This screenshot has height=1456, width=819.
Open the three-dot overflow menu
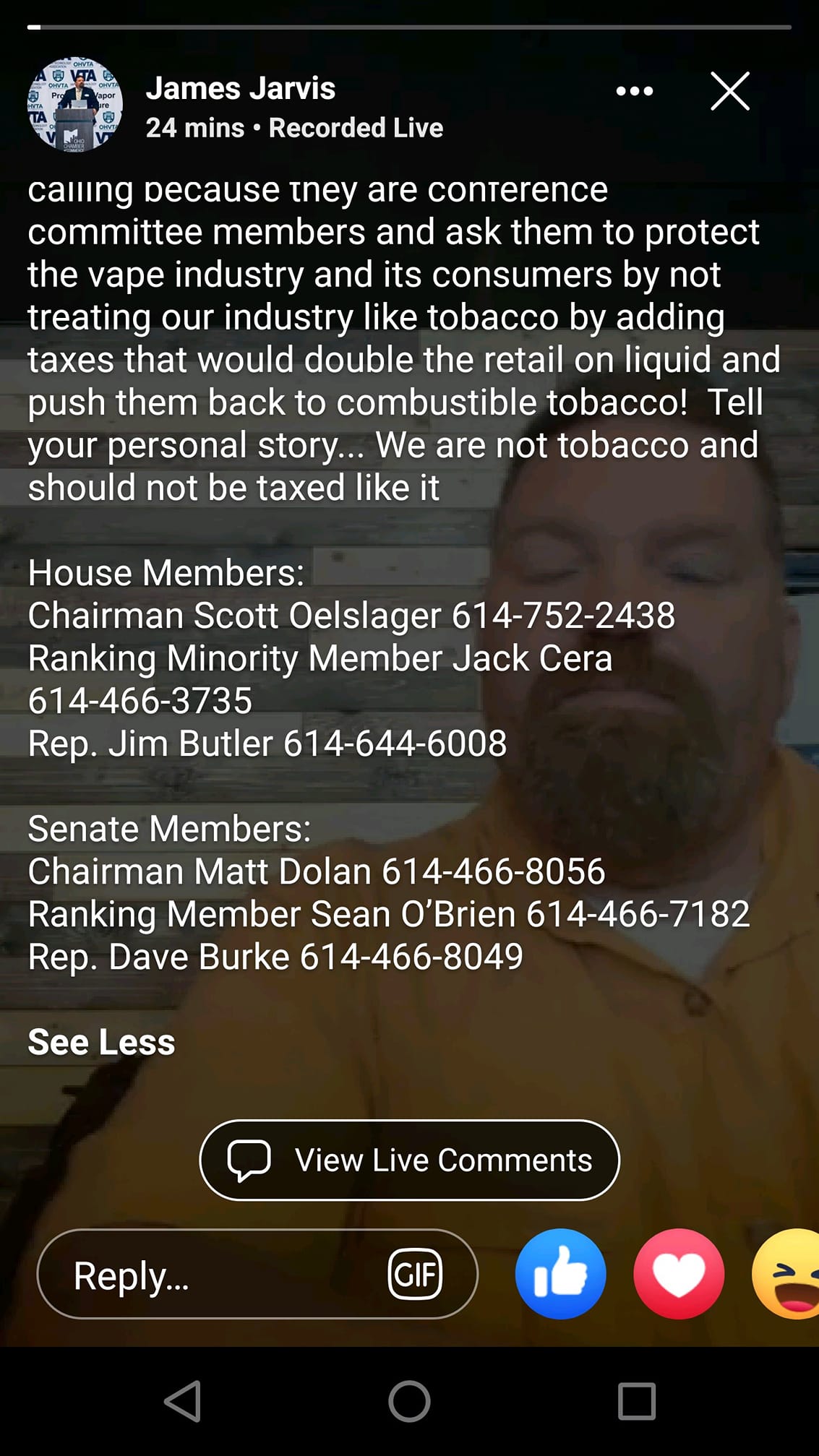634,91
